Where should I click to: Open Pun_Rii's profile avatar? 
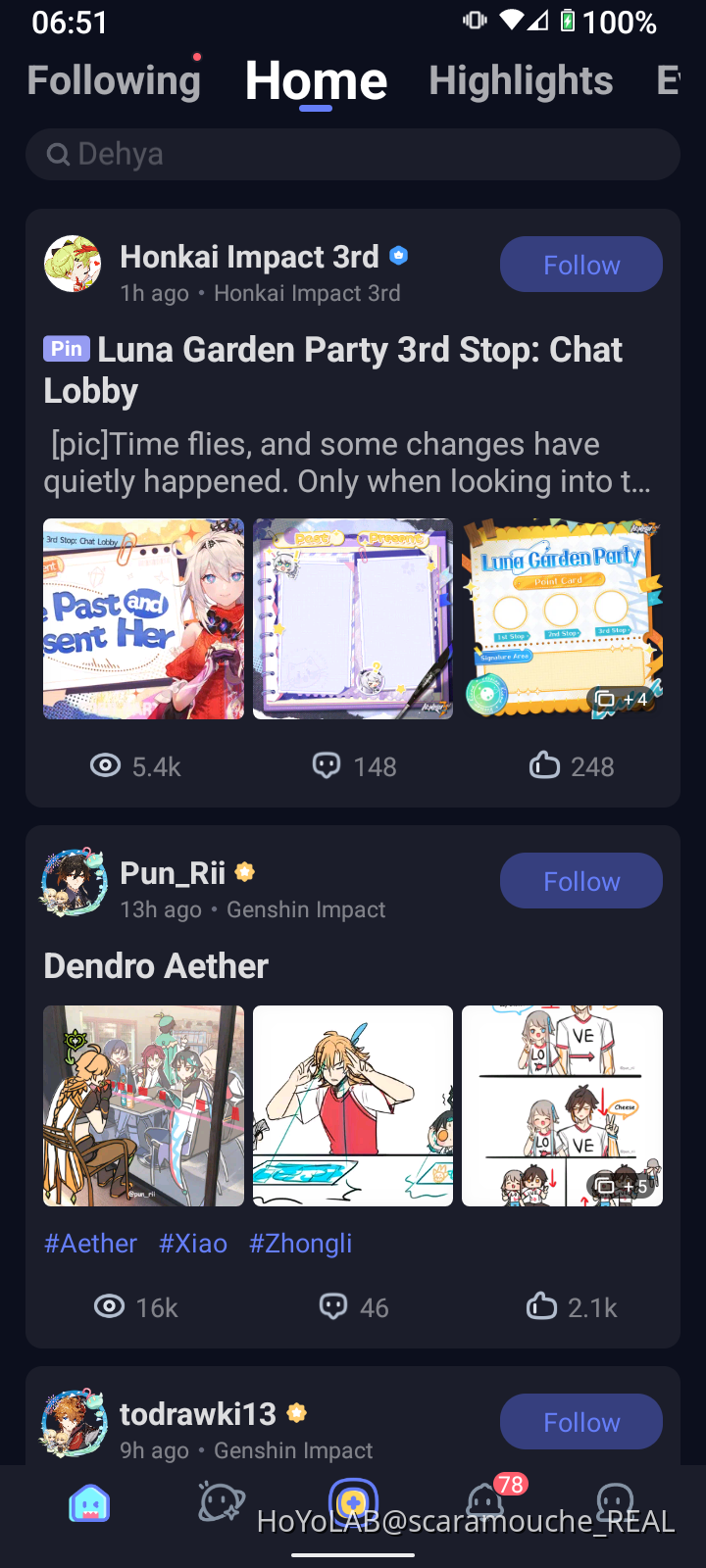coord(74,881)
